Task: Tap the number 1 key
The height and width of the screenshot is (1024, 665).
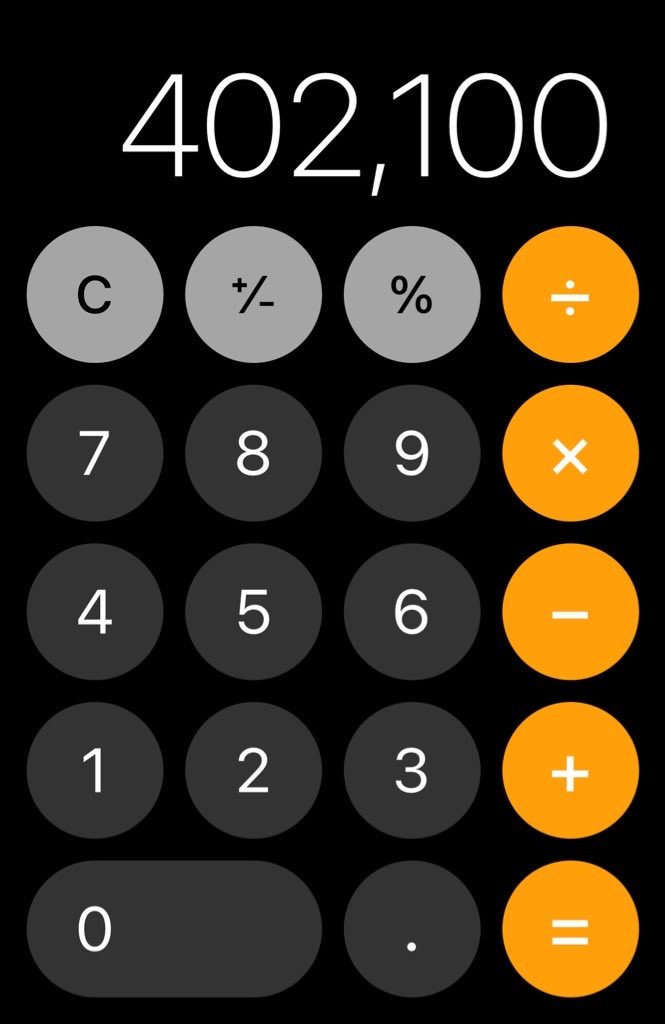Action: 95,770
